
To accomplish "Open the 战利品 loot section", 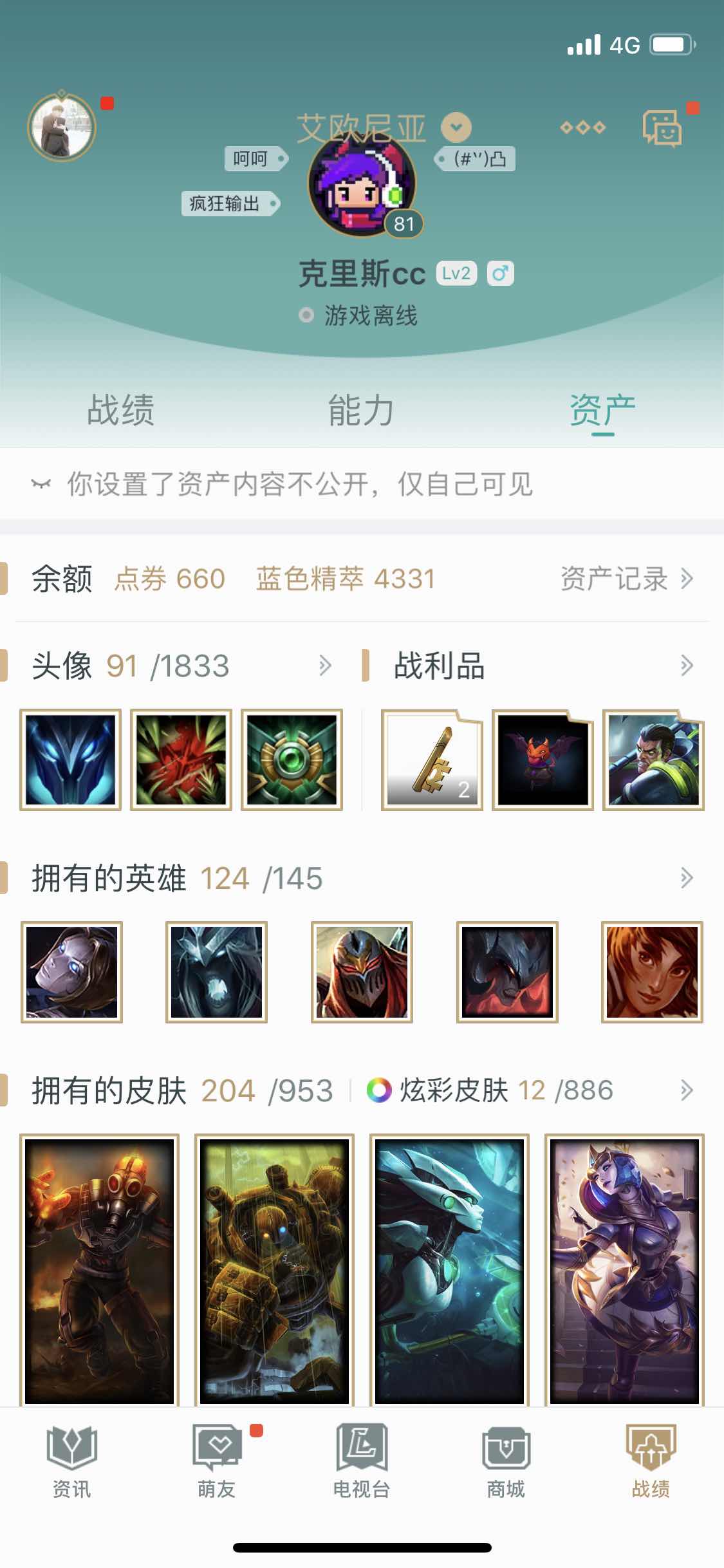I will coord(687,666).
